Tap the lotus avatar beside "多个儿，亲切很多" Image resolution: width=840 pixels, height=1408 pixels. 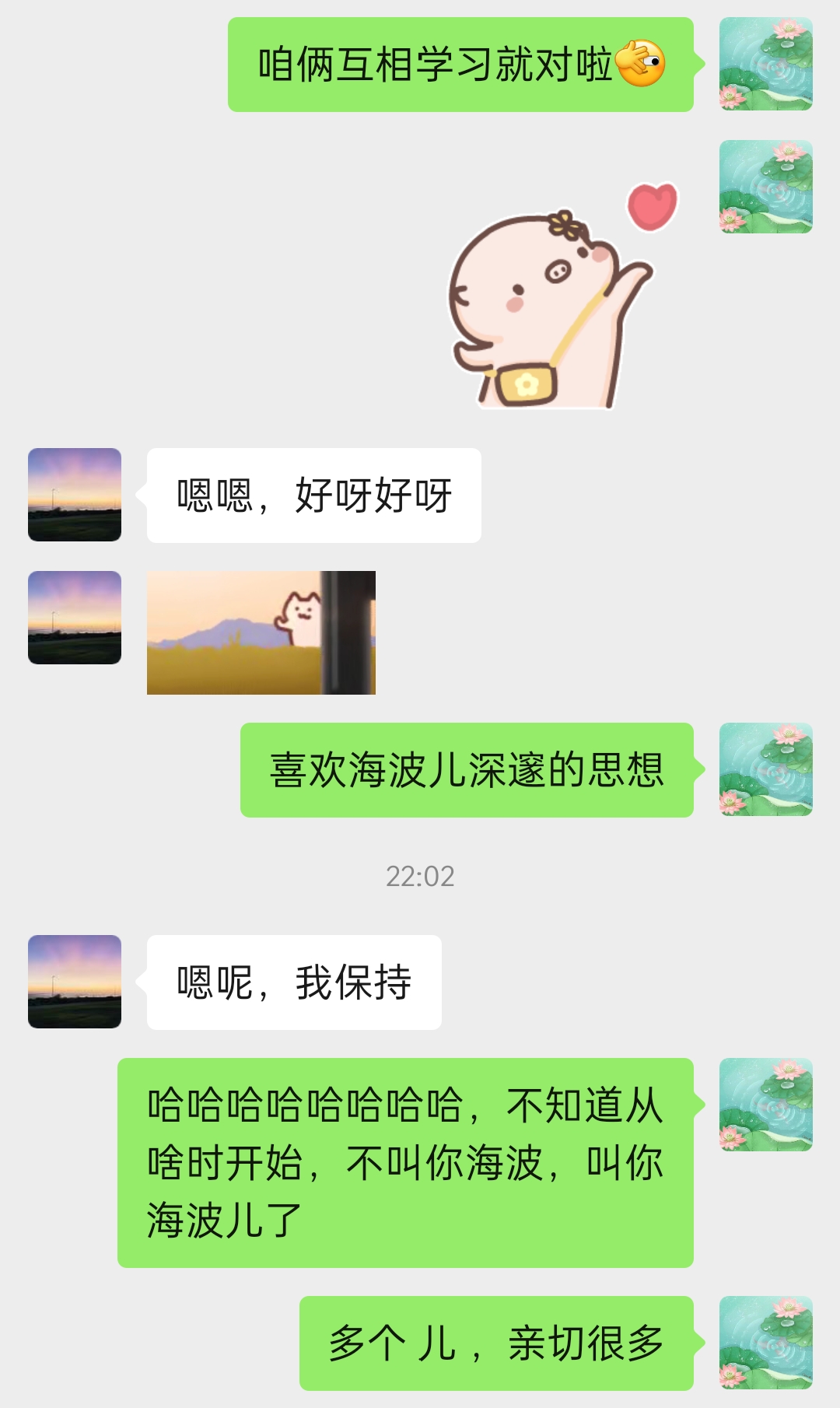[765, 1343]
